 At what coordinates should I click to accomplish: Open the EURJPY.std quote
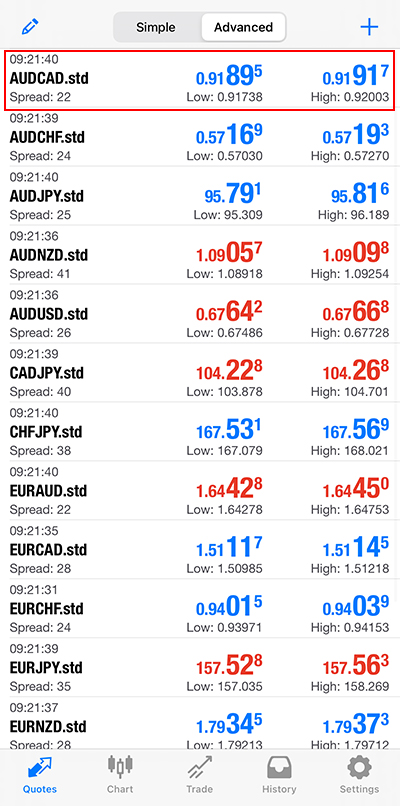point(200,668)
